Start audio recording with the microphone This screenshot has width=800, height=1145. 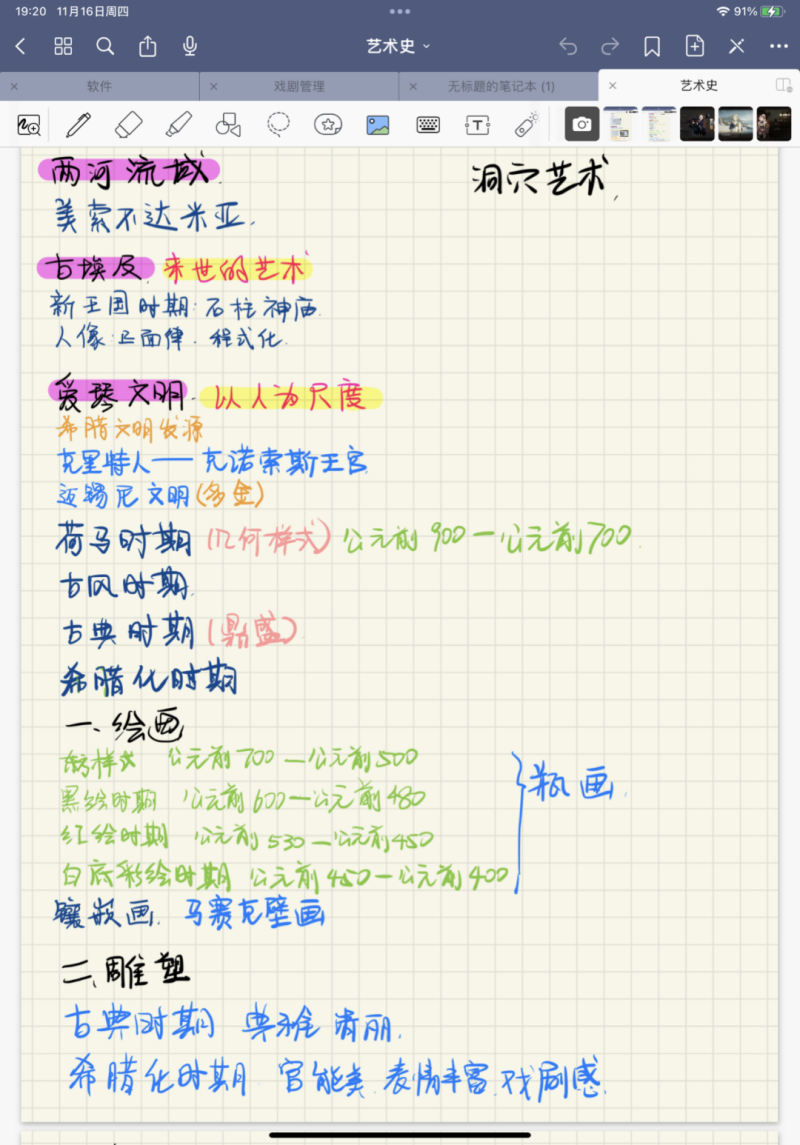[x=190, y=46]
